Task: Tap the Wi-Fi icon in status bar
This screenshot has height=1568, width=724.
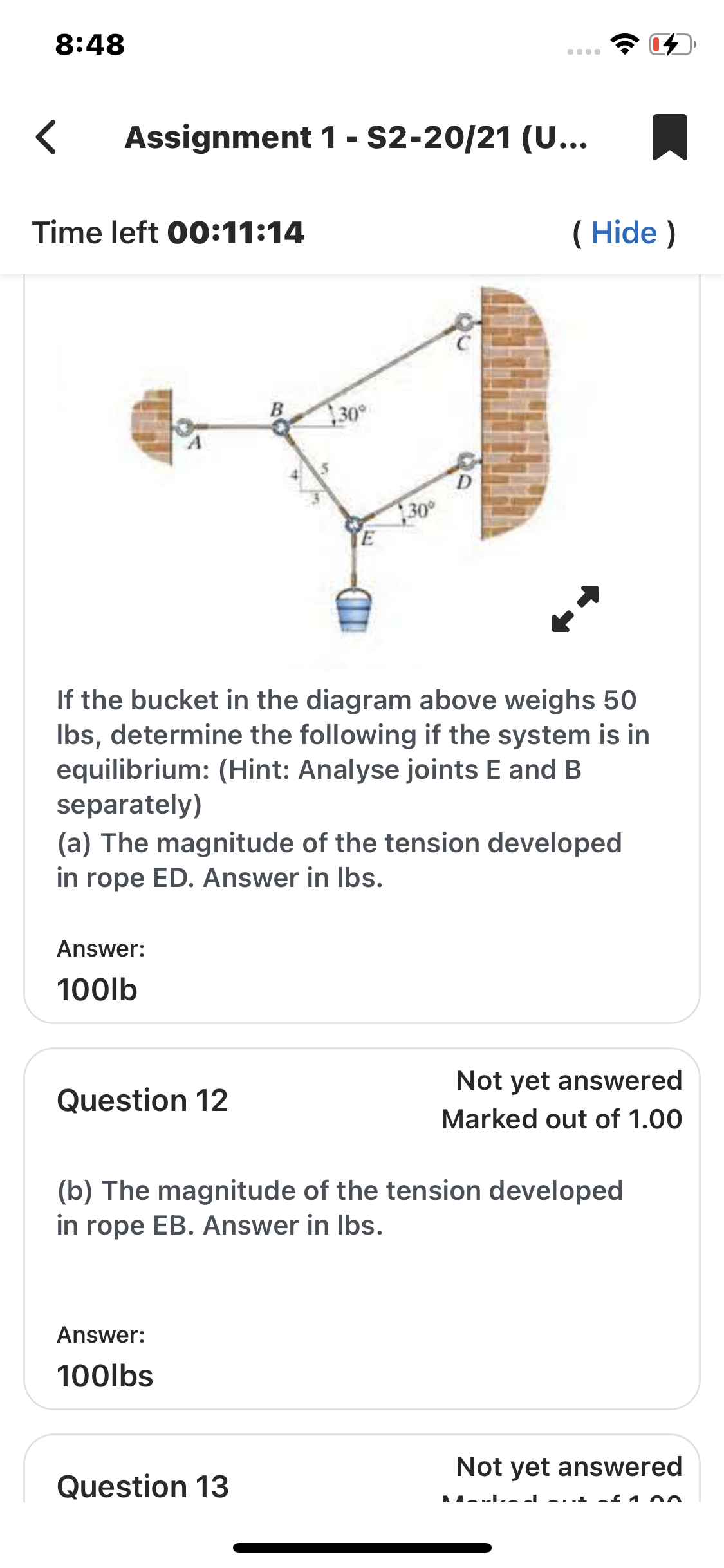Action: tap(622, 45)
